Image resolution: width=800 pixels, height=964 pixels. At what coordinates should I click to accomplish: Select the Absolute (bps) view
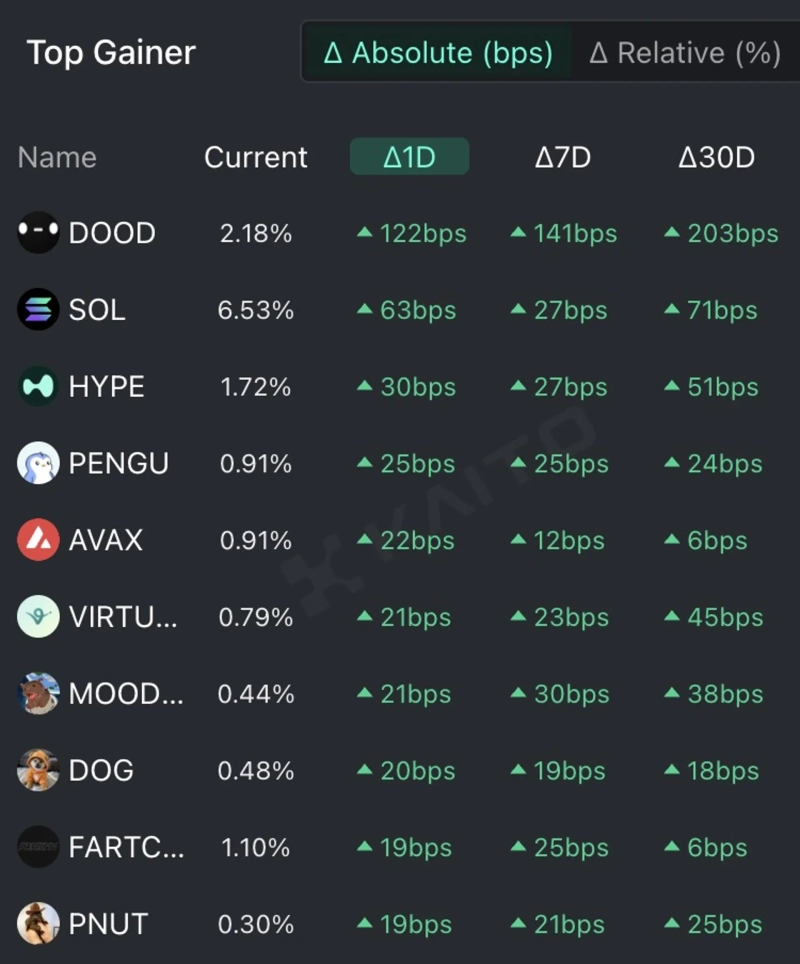(438, 52)
